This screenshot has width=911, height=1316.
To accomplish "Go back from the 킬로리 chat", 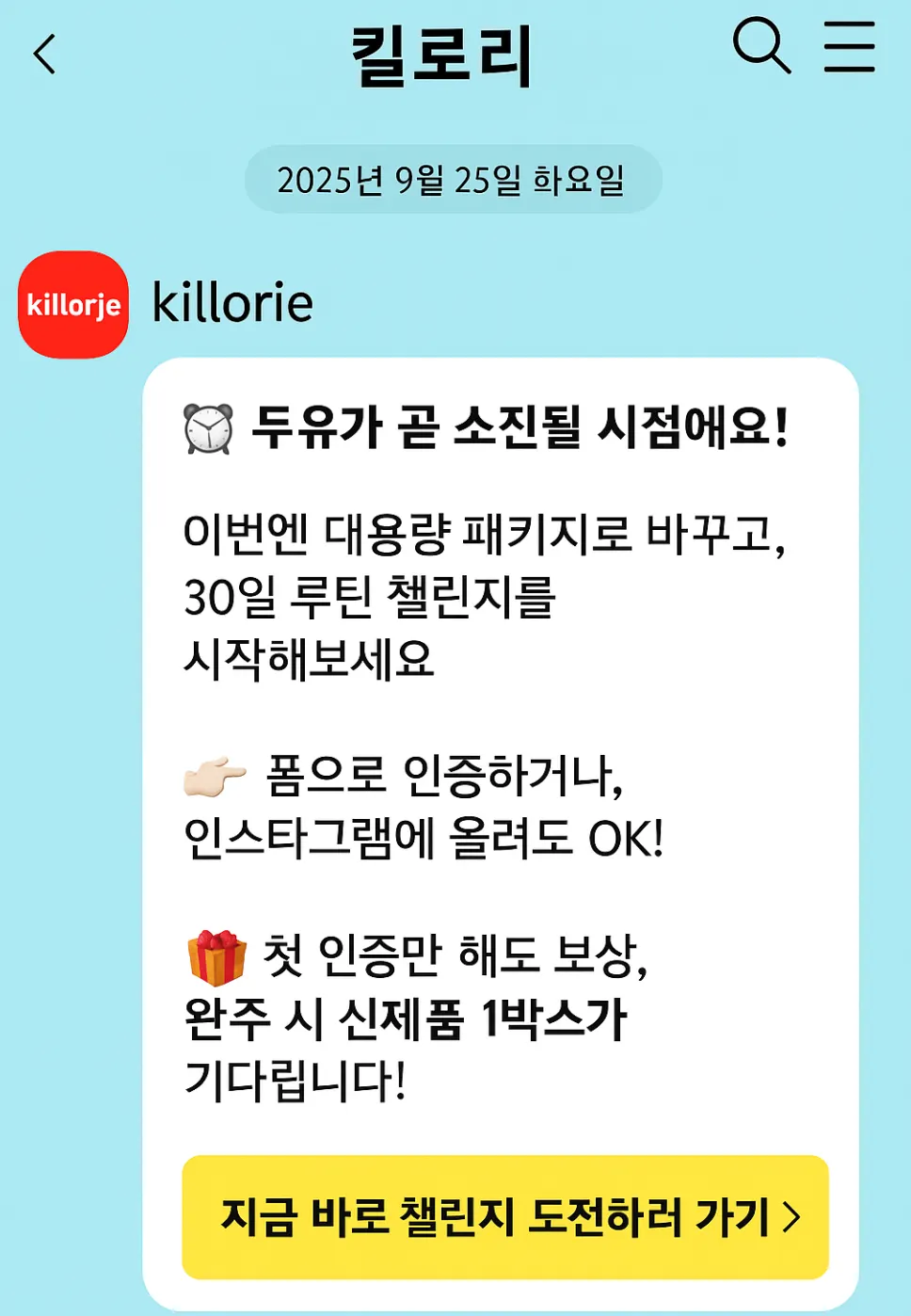I will pyautogui.click(x=44, y=55).
